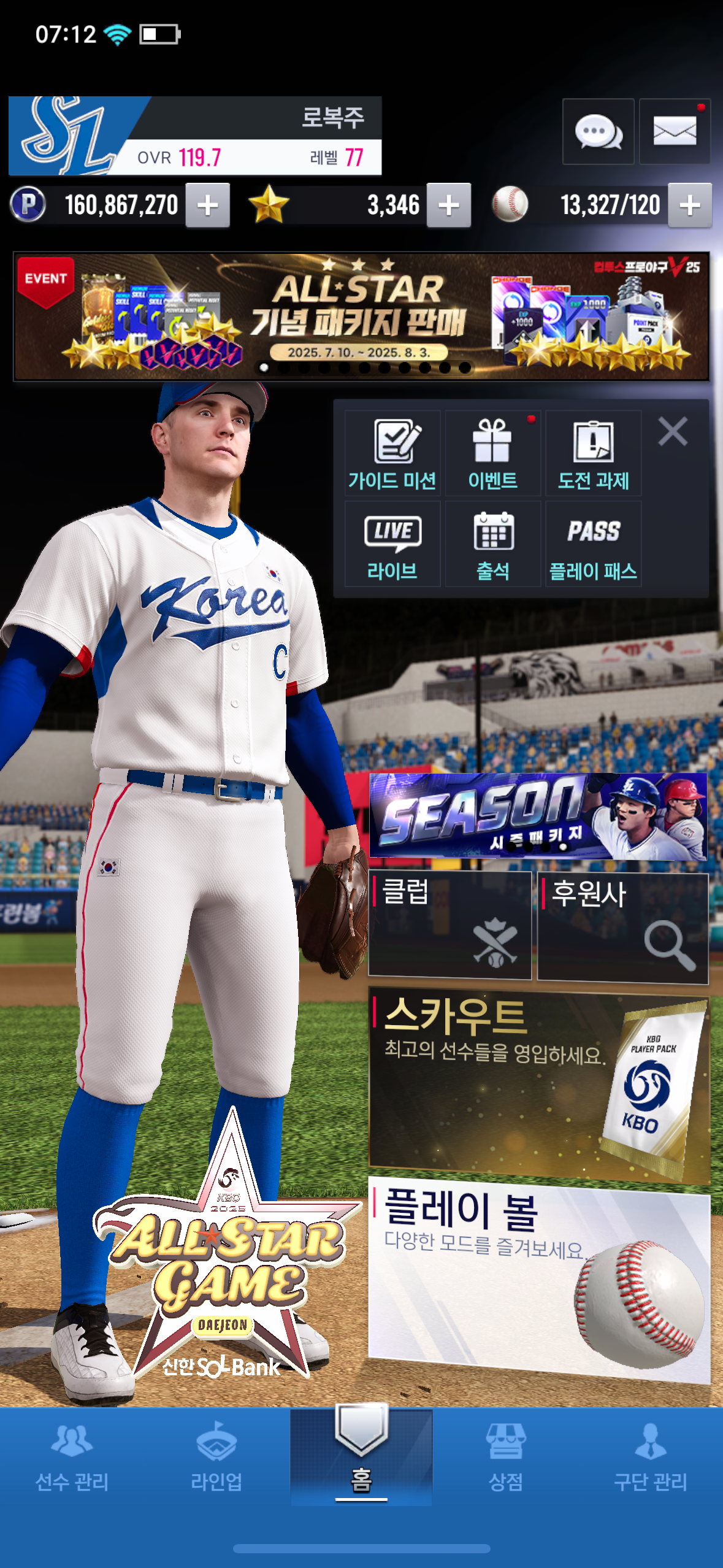Open the SEASON package banner
The width and height of the screenshot is (723, 1568).
point(538,815)
